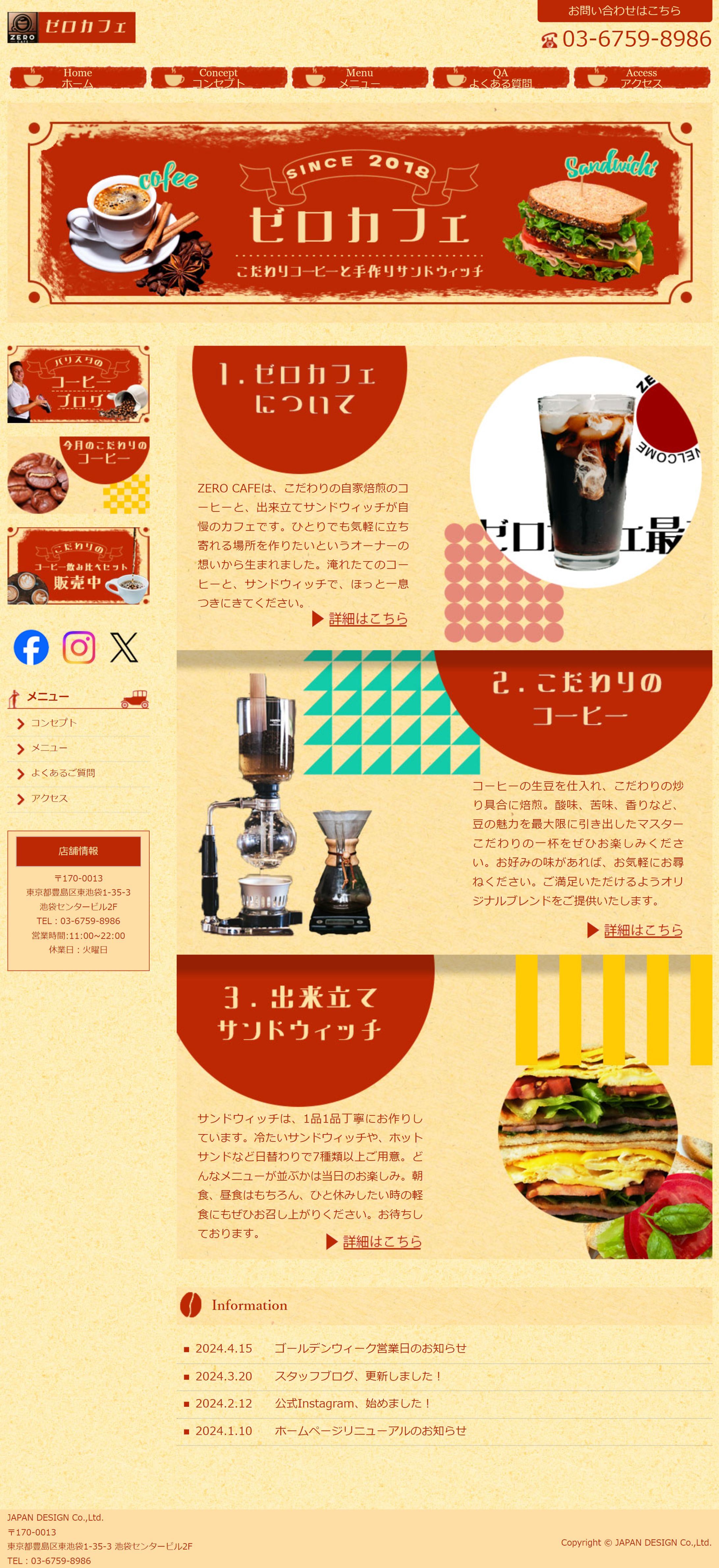Open the Menu メニュー nav button
This screenshot has height=1568, width=719.
(x=360, y=78)
